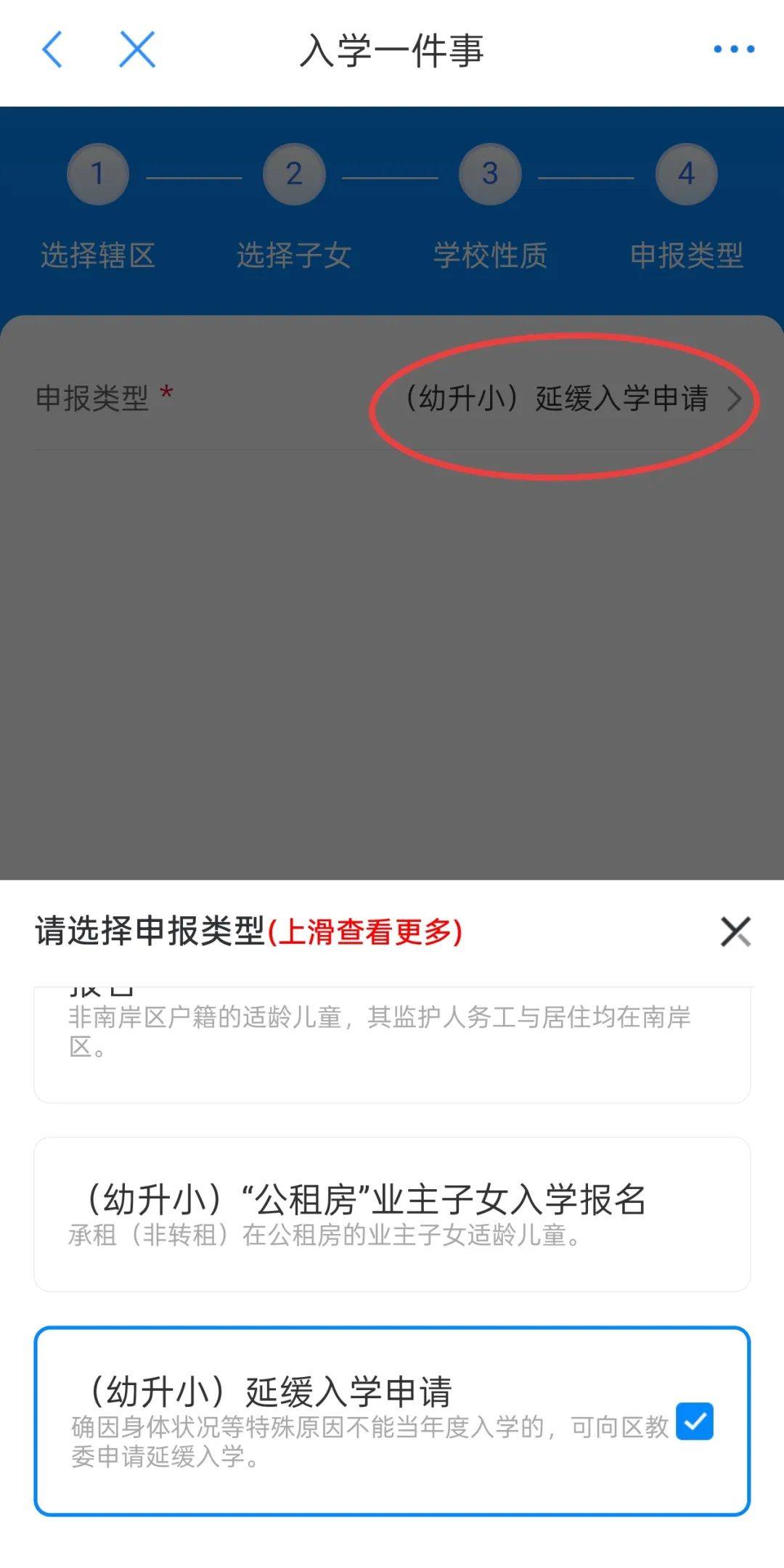The height and width of the screenshot is (1568, 784).
Task: Close the 入学一件事 page with the X
Action: click(137, 49)
